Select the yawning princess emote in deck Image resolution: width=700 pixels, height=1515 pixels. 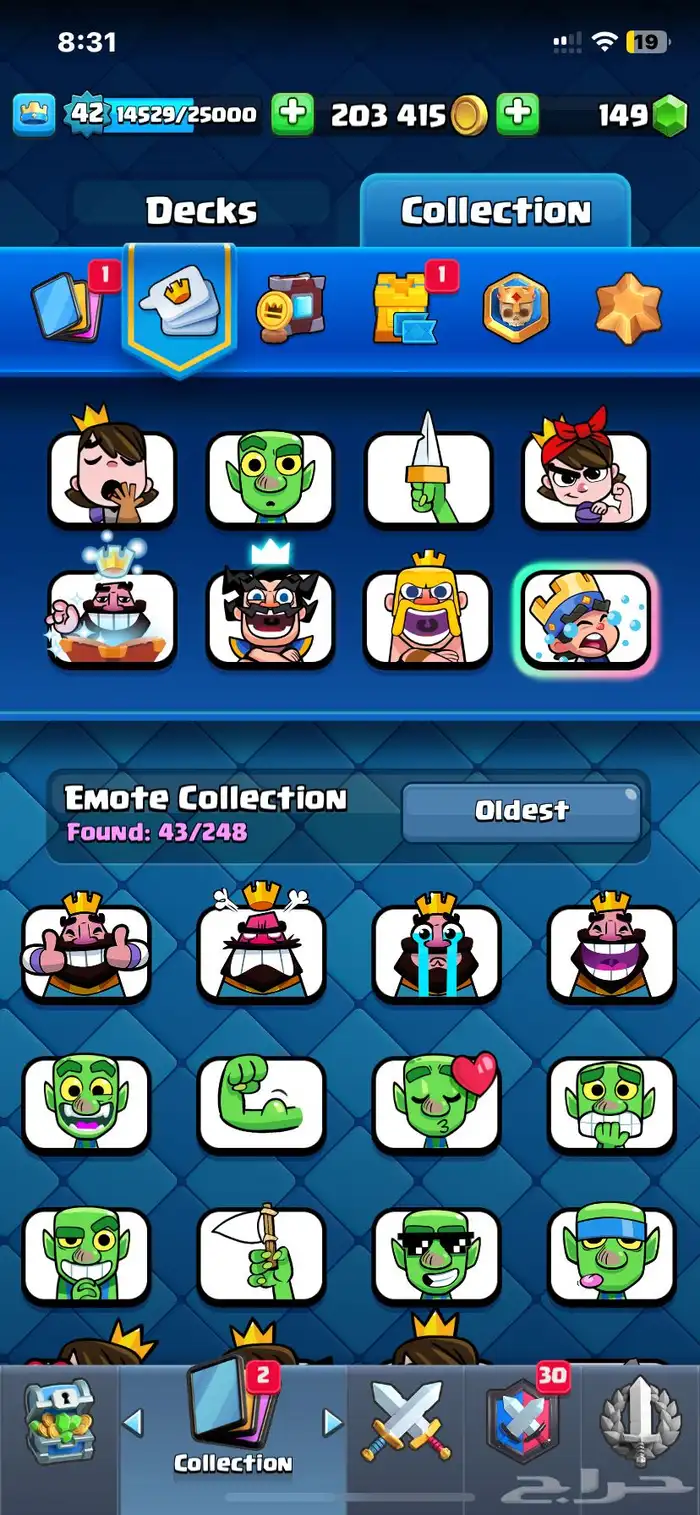tap(111, 477)
